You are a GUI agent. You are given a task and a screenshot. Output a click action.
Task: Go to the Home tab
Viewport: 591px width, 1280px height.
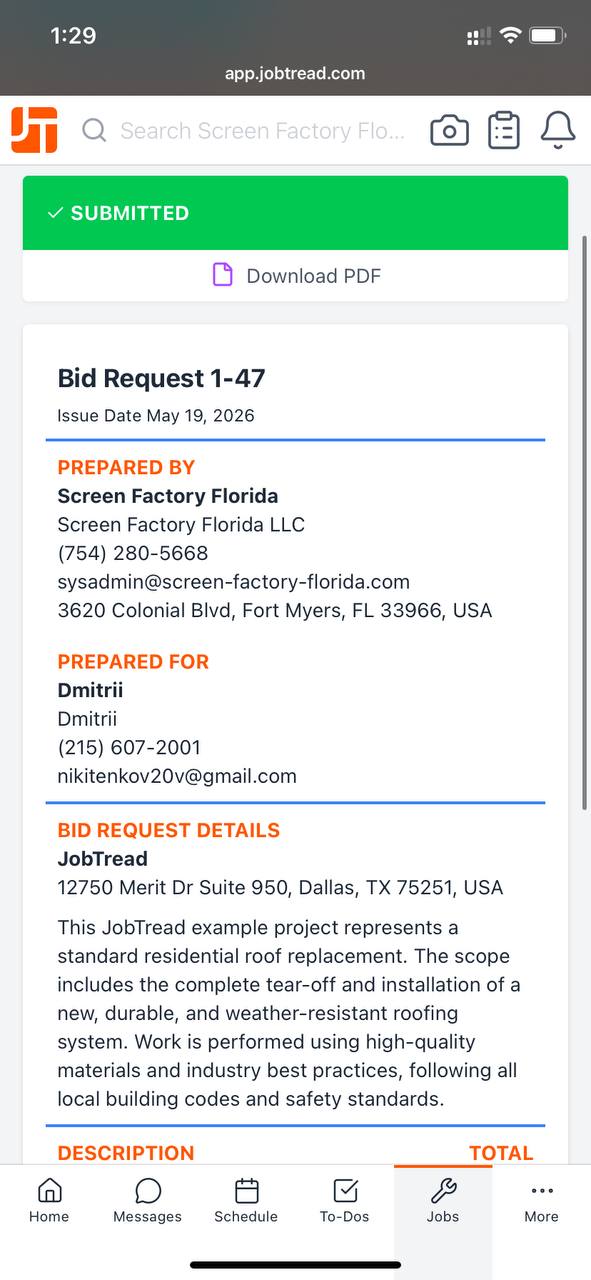point(49,1200)
